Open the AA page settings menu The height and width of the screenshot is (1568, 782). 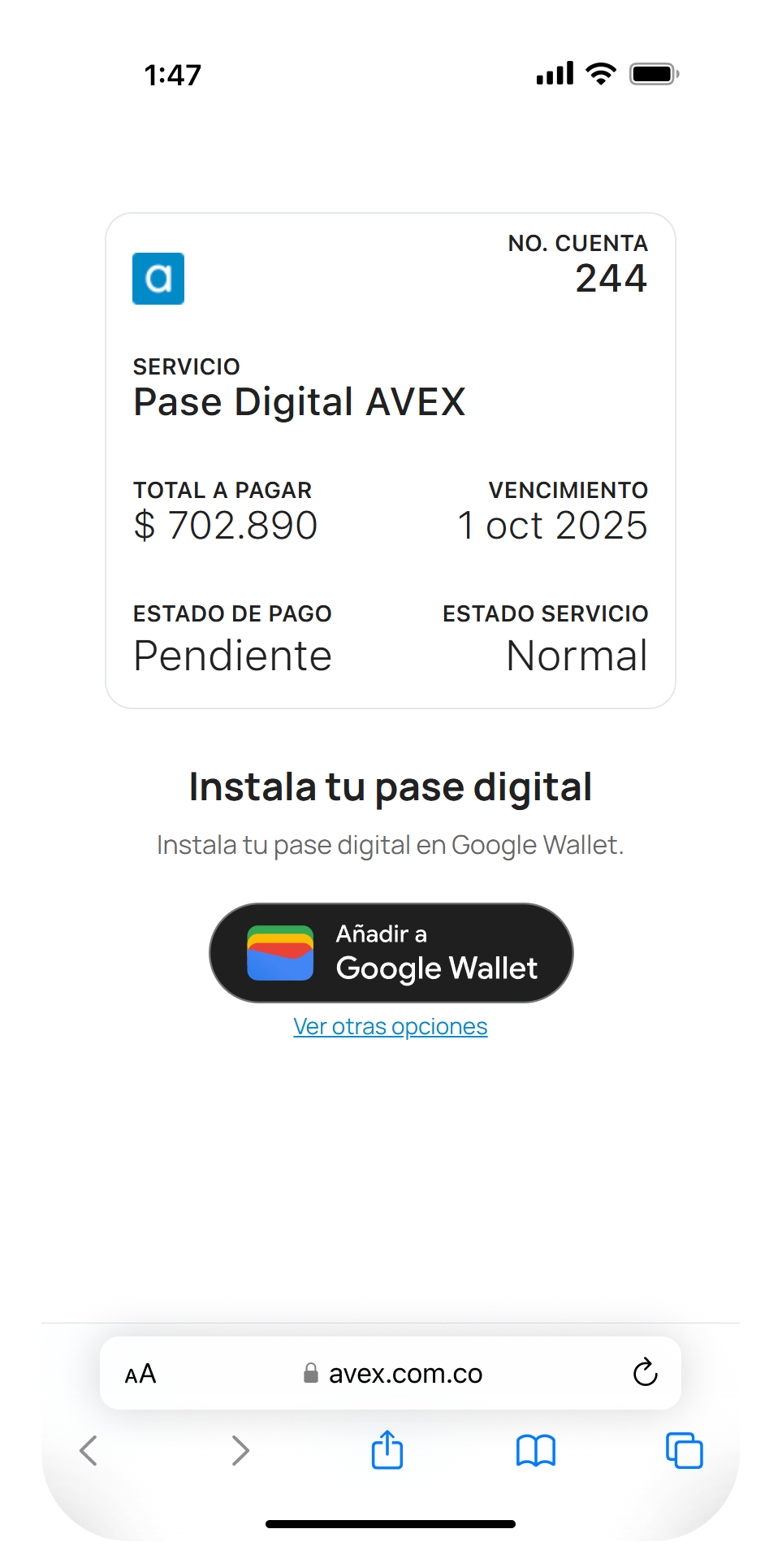click(140, 1374)
